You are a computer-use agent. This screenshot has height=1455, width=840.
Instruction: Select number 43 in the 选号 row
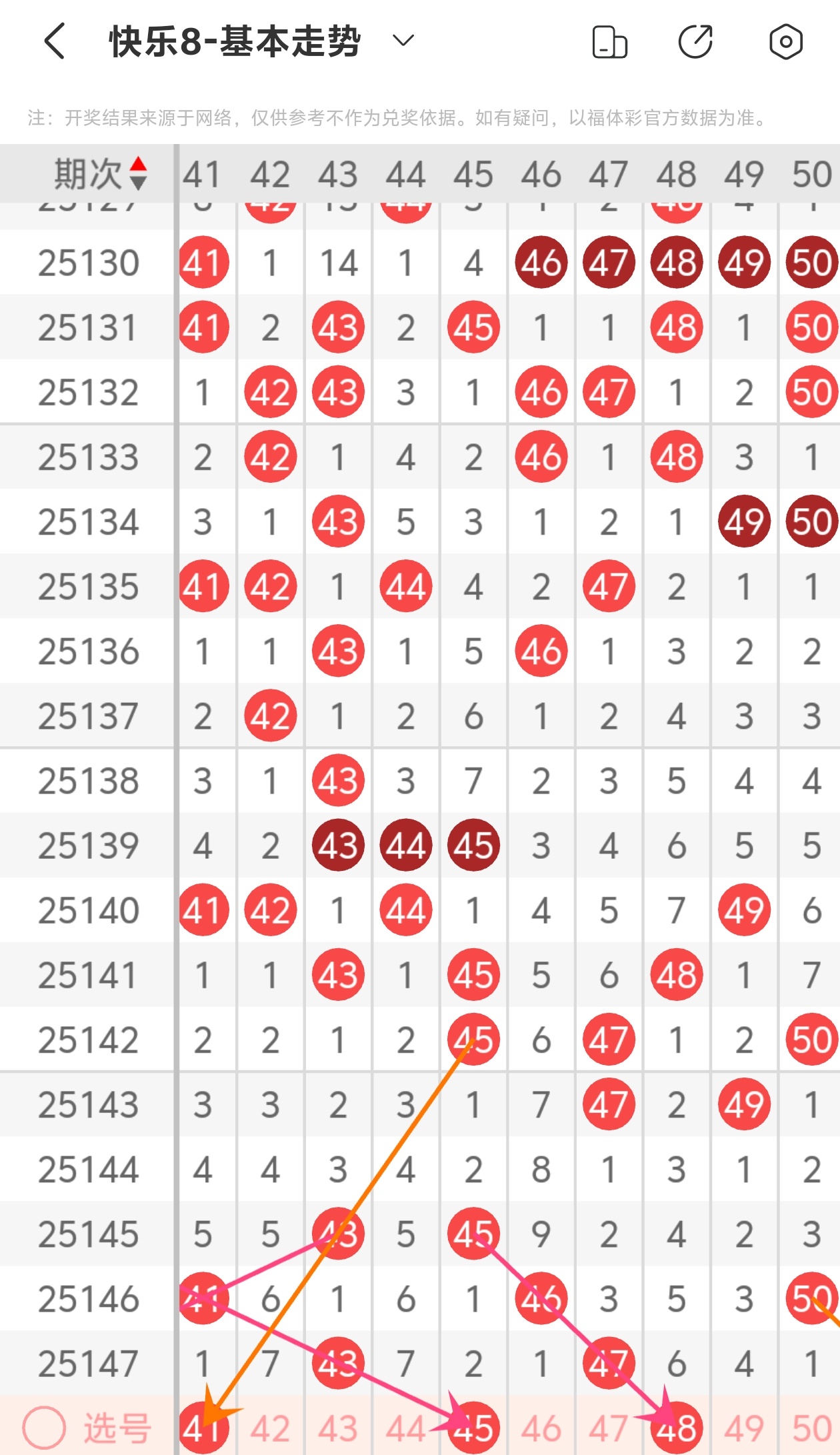(338, 1428)
